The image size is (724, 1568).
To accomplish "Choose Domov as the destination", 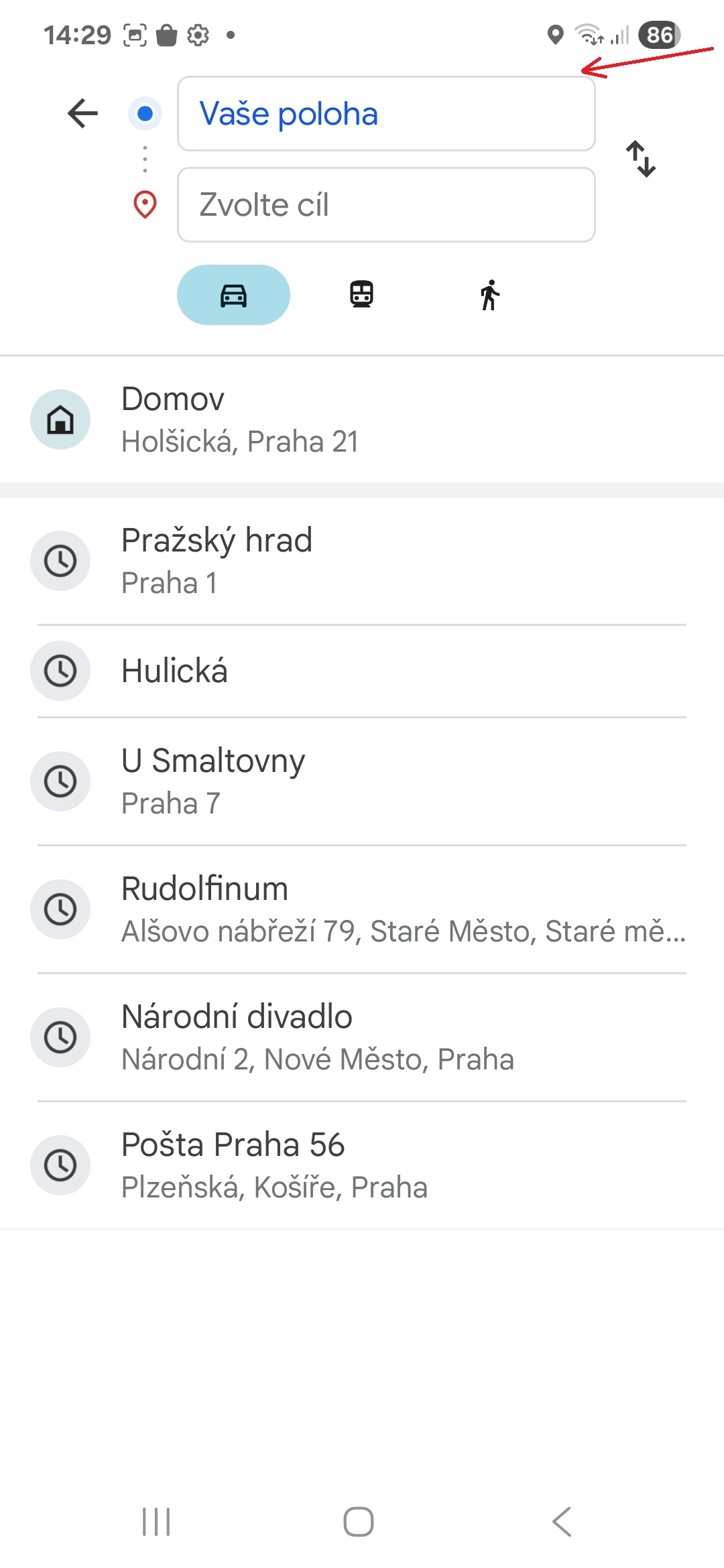I will (362, 419).
